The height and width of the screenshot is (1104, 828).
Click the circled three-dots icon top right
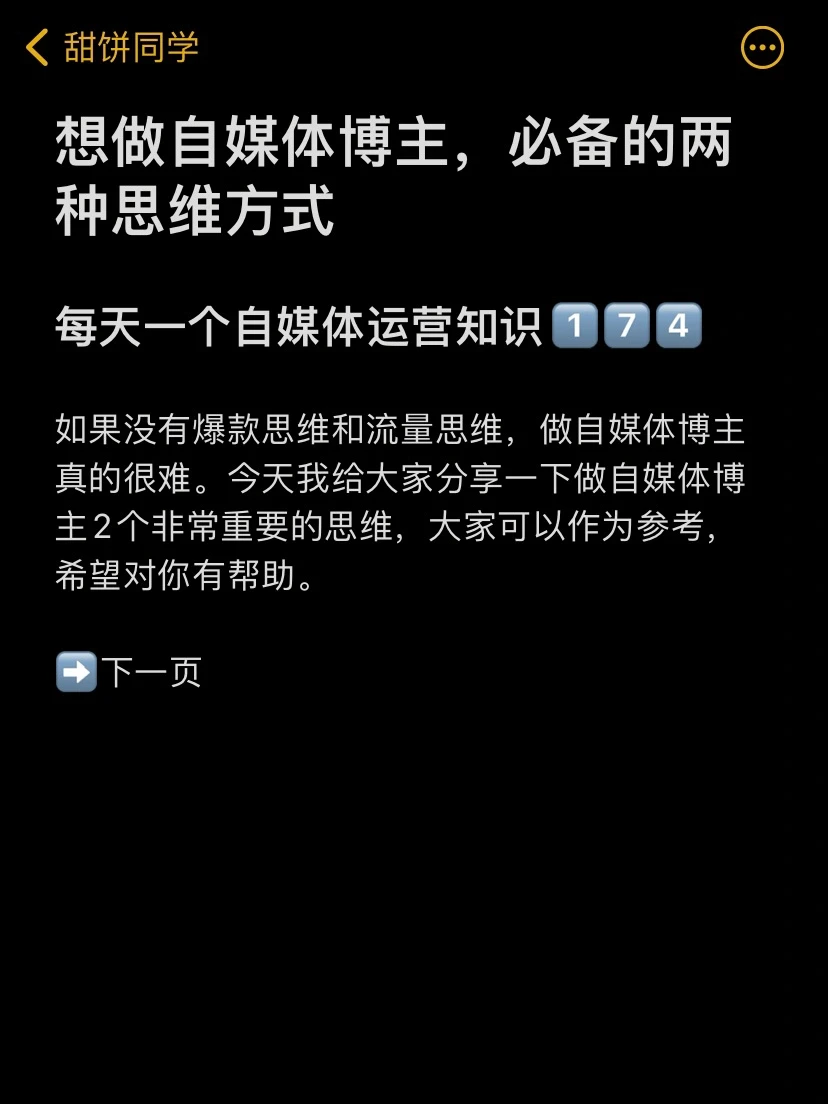[x=763, y=47]
